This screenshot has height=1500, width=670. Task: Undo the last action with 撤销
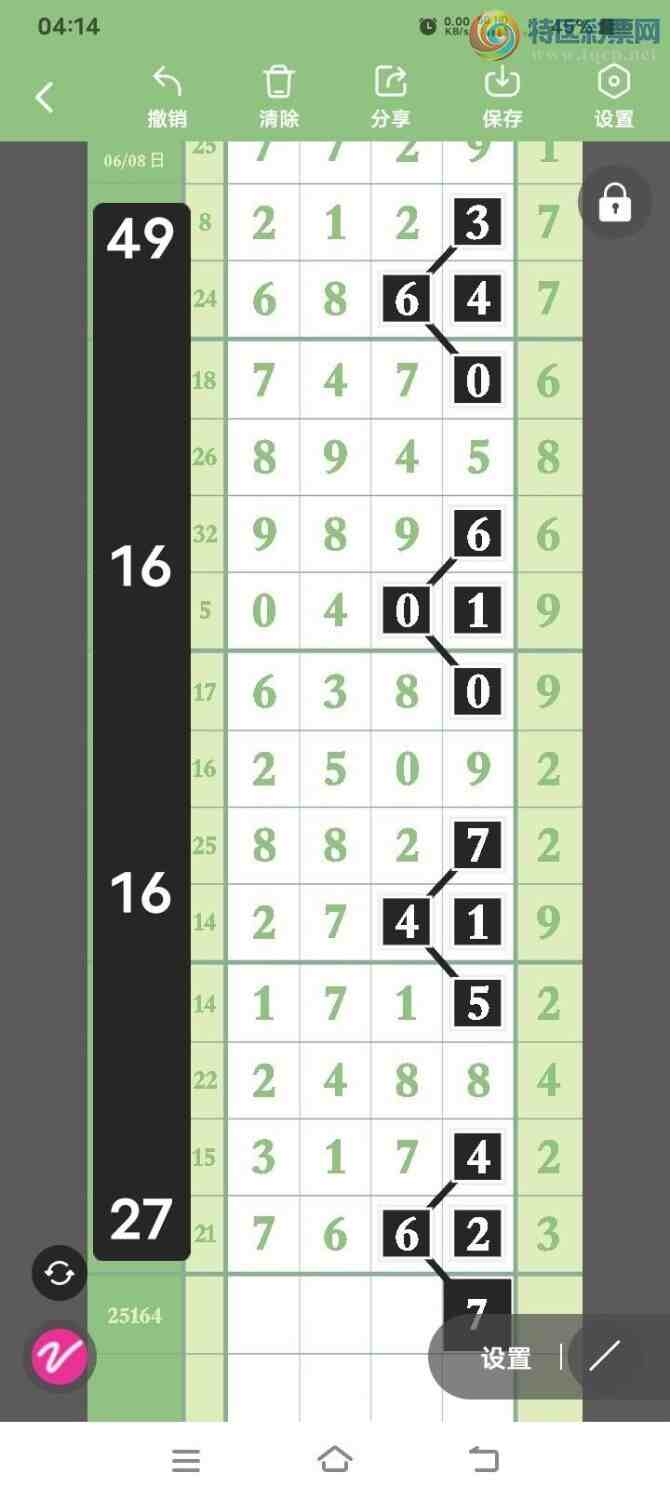tap(167, 97)
